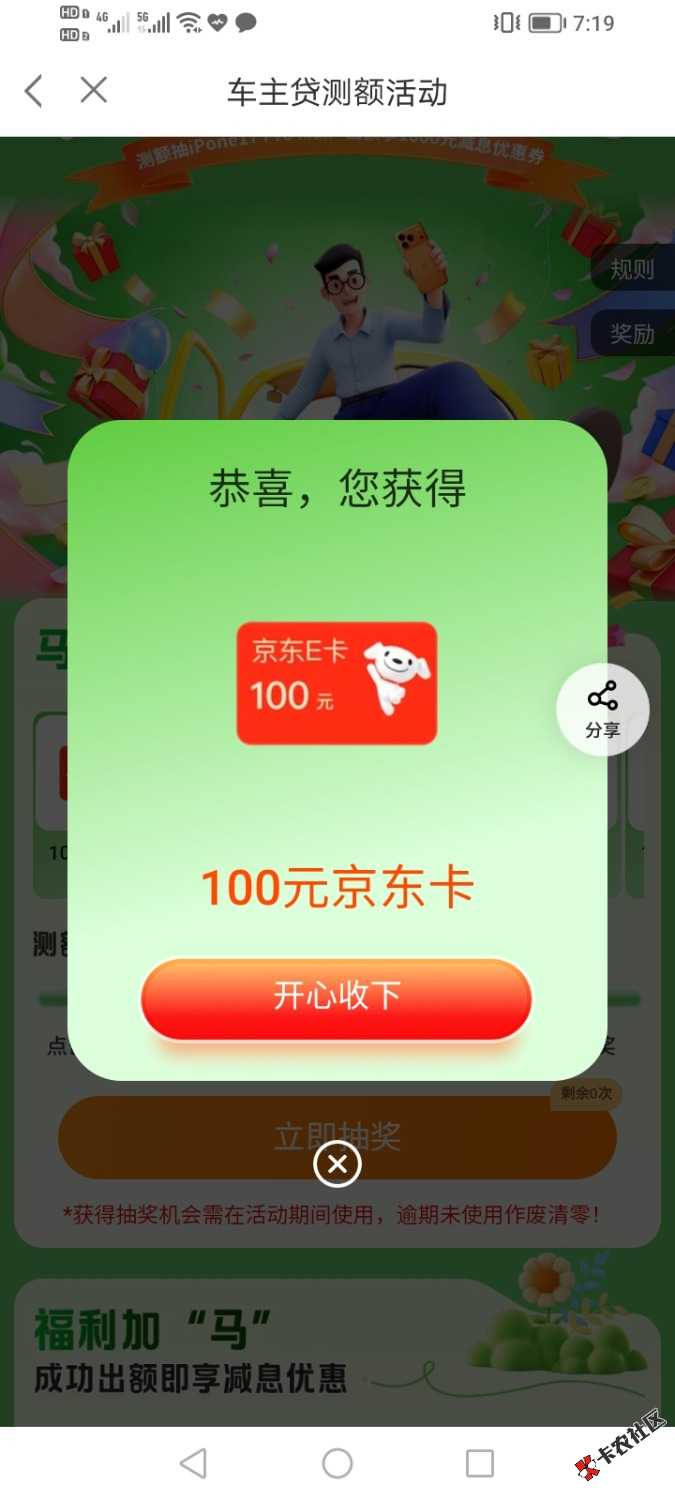This screenshot has height=1500, width=675.
Task: Tap the system home button
Action: 337,1463
